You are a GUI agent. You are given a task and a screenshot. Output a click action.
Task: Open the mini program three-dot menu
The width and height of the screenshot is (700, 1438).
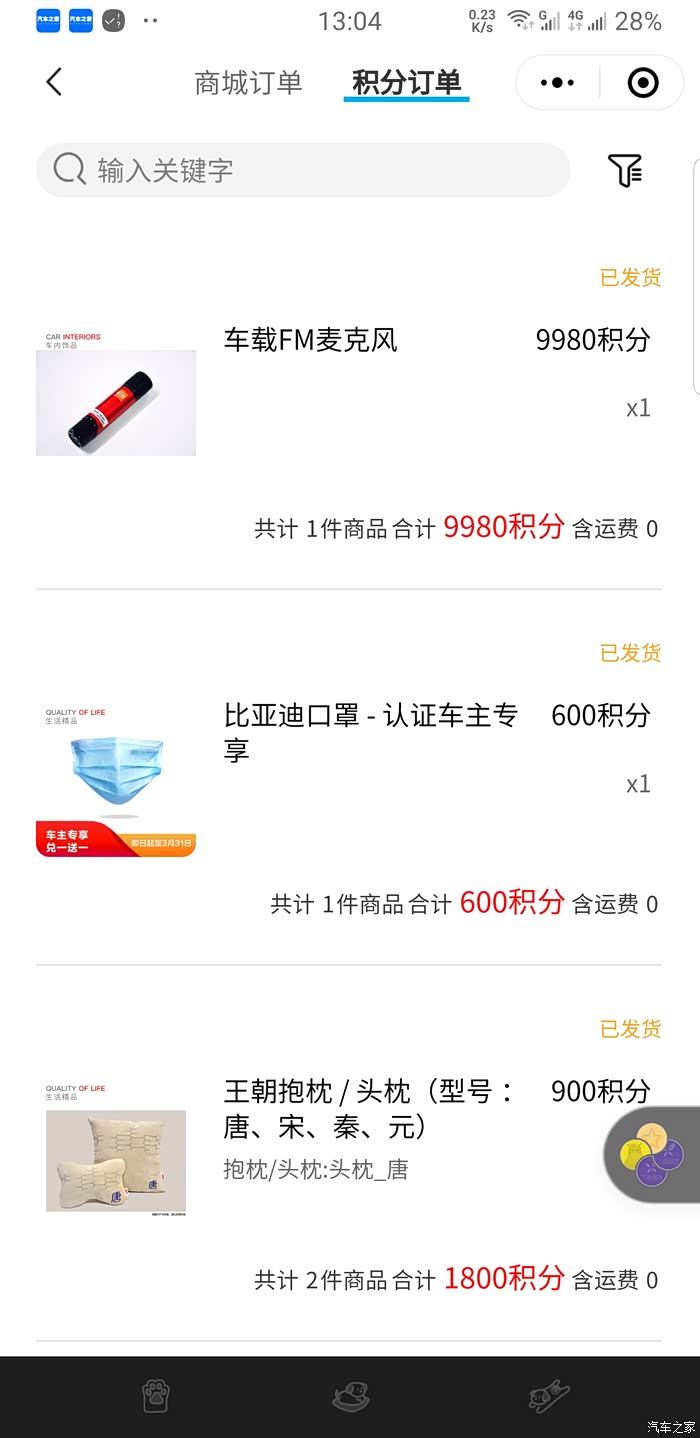tap(557, 83)
